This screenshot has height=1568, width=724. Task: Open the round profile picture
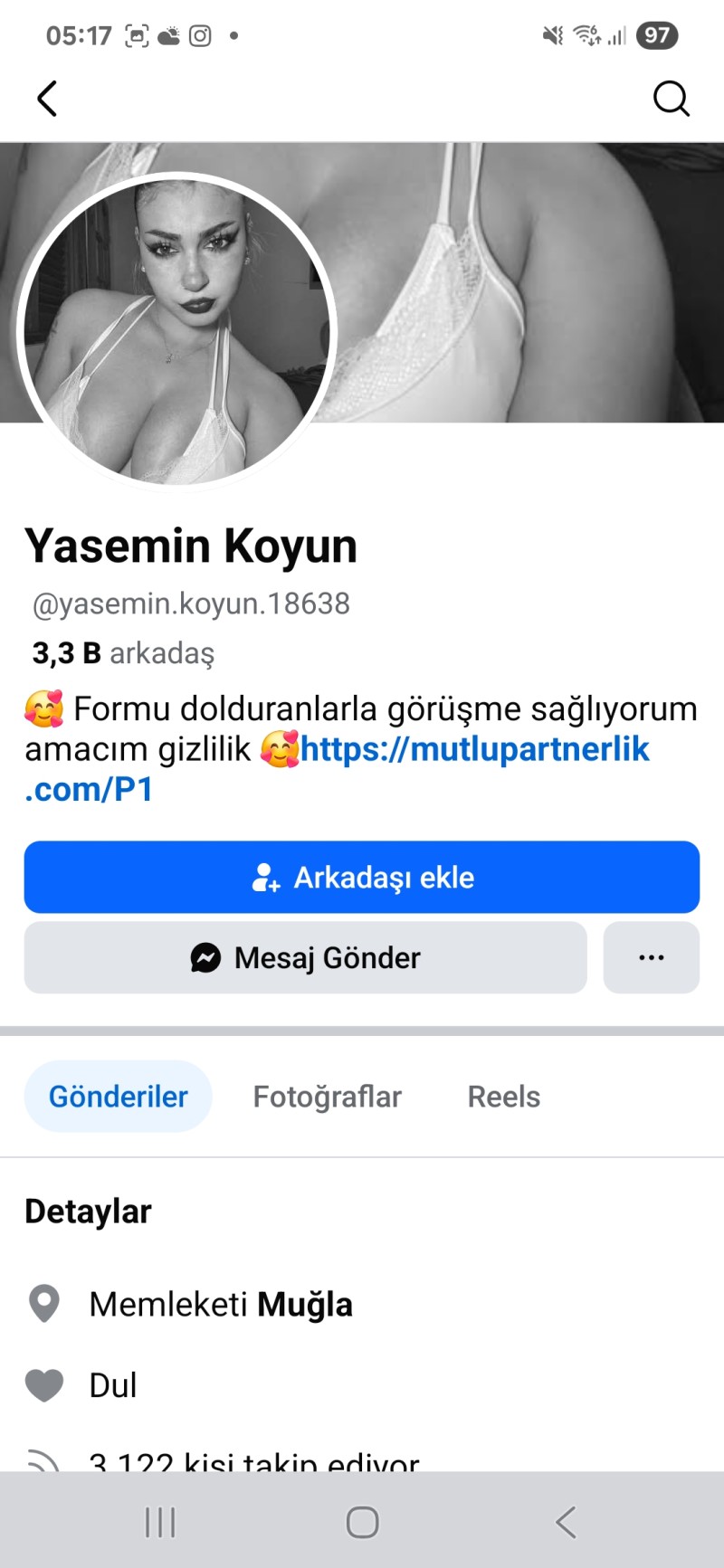(x=177, y=331)
